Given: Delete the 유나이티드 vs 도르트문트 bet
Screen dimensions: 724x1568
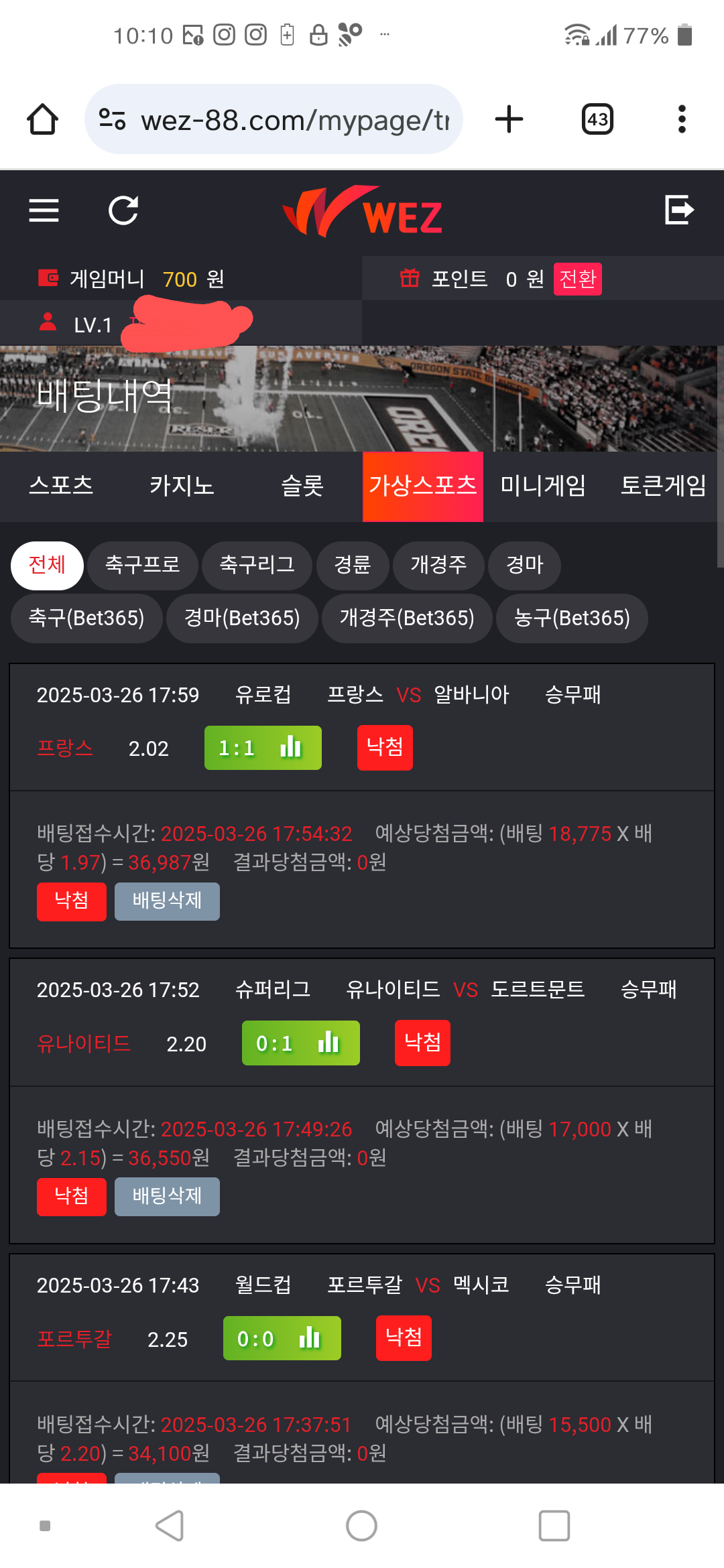Looking at the screenshot, I should point(167,1197).
